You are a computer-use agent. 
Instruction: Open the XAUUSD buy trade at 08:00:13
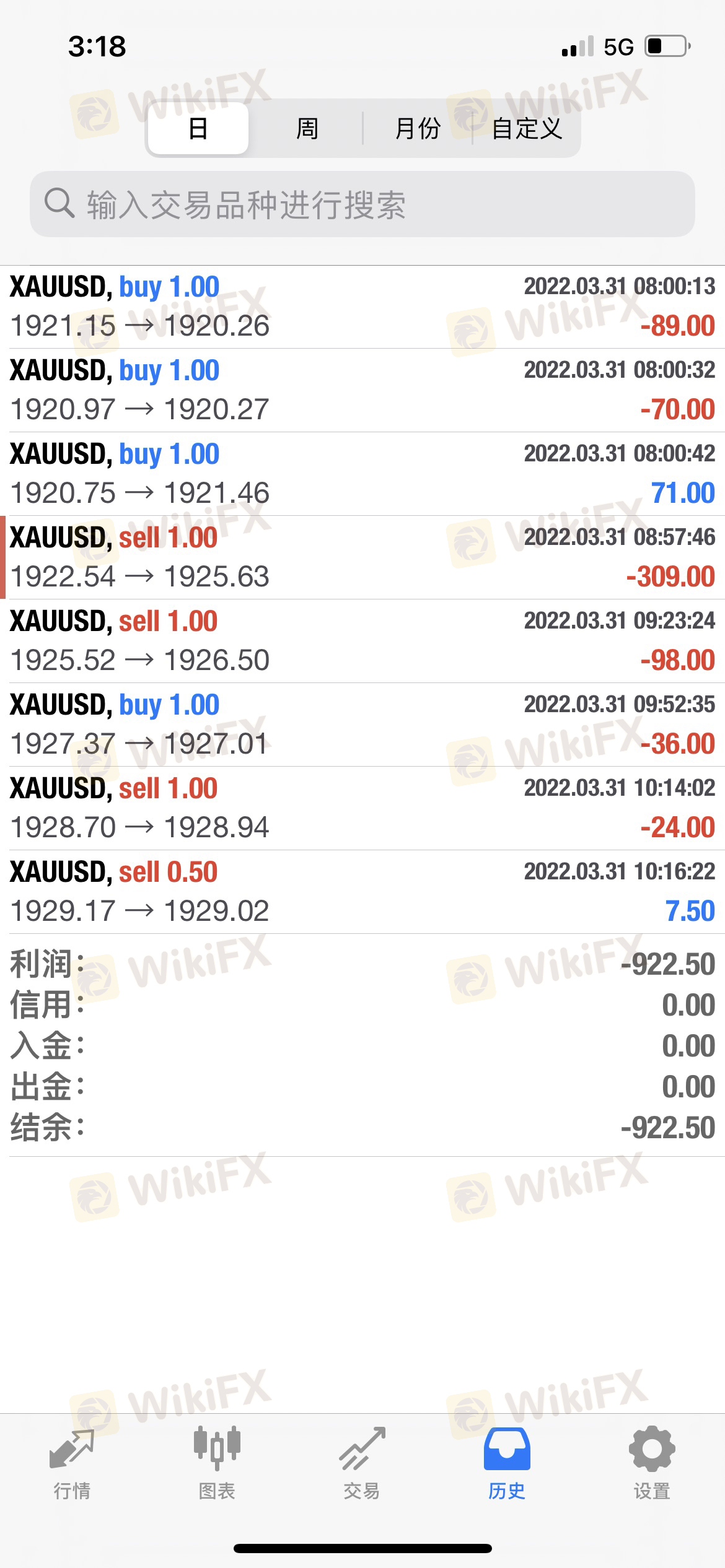(x=362, y=307)
